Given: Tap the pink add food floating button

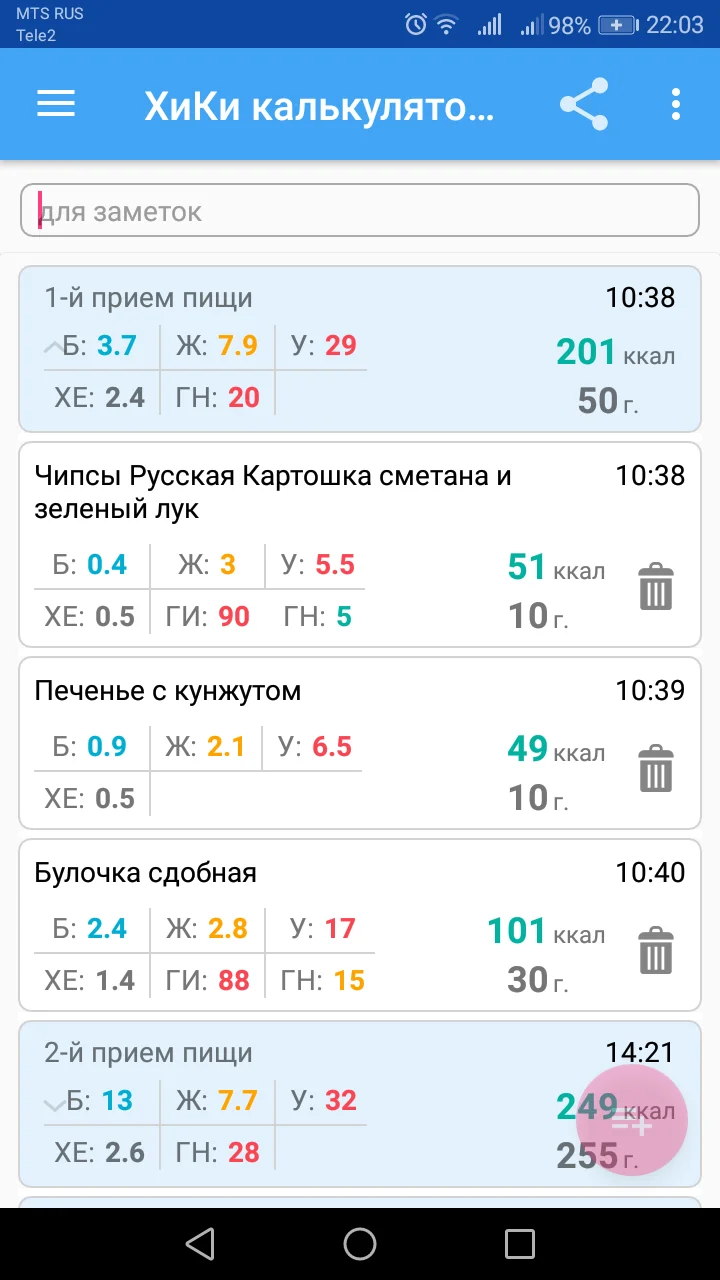Looking at the screenshot, I should [x=631, y=1120].
